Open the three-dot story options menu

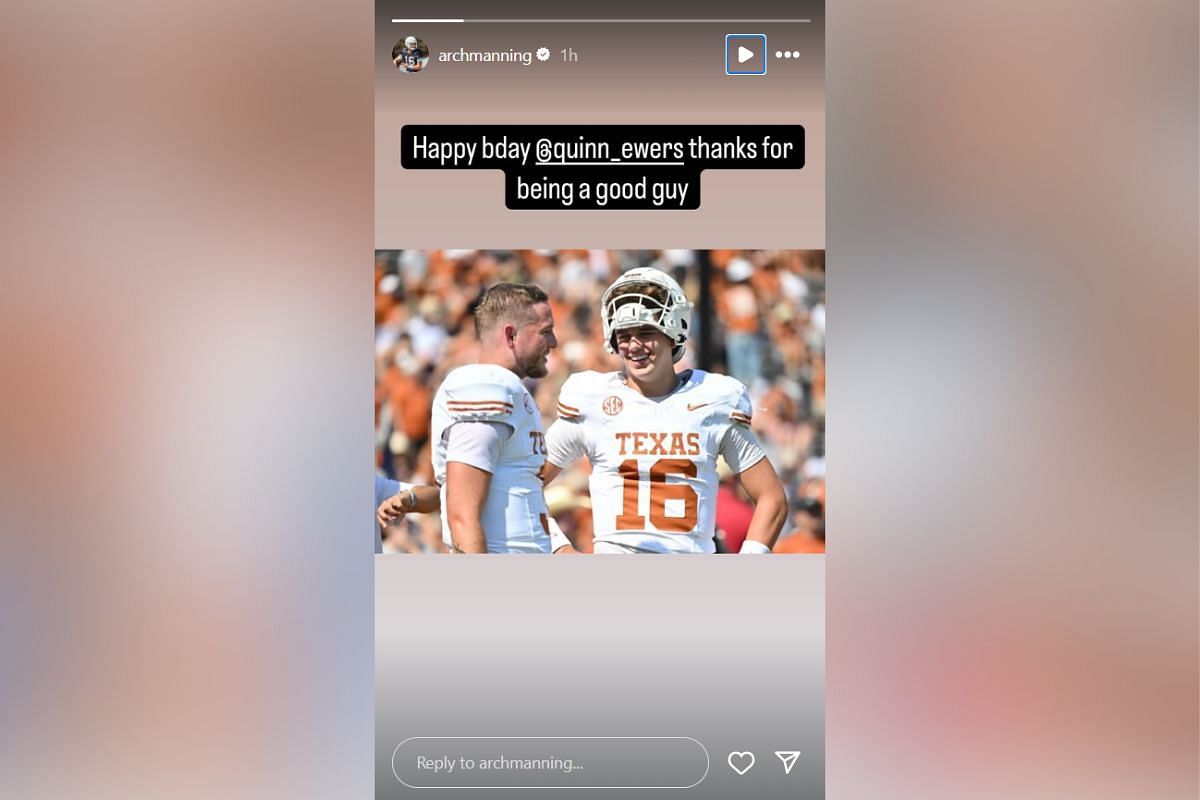[788, 55]
